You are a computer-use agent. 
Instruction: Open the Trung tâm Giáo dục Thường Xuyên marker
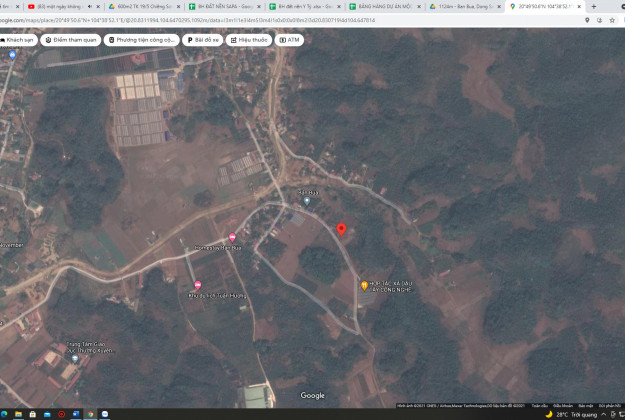pyautogui.click(x=74, y=357)
